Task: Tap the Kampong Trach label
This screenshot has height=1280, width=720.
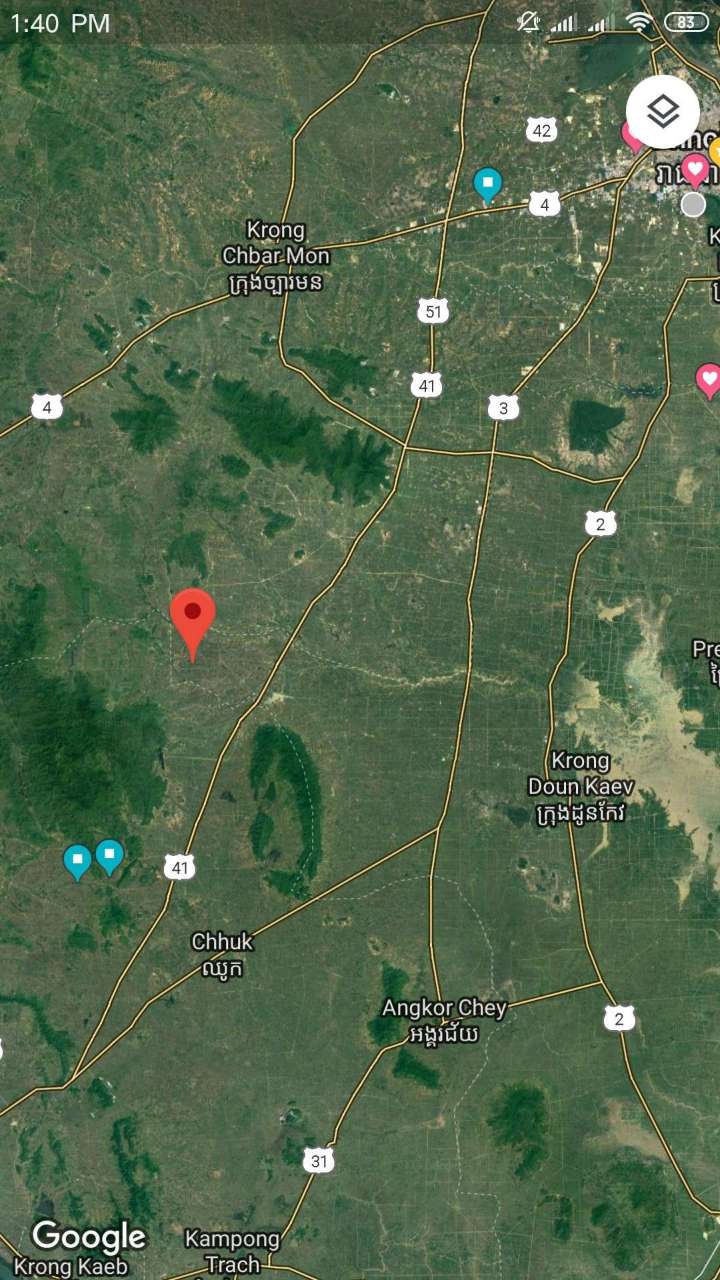Action: pyautogui.click(x=232, y=1252)
